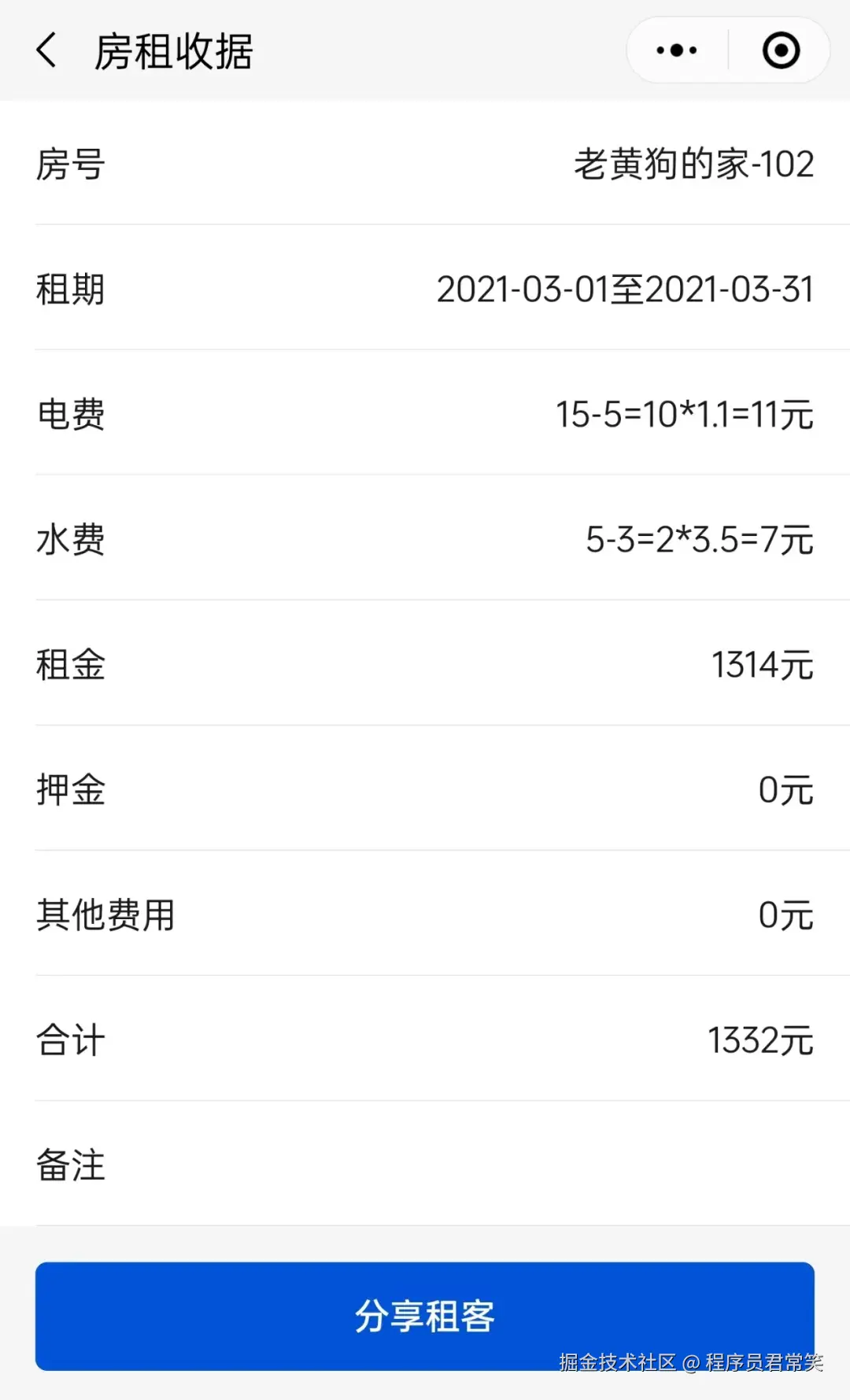
Task: Tap the mini program close capsule icon
Action: (x=782, y=50)
